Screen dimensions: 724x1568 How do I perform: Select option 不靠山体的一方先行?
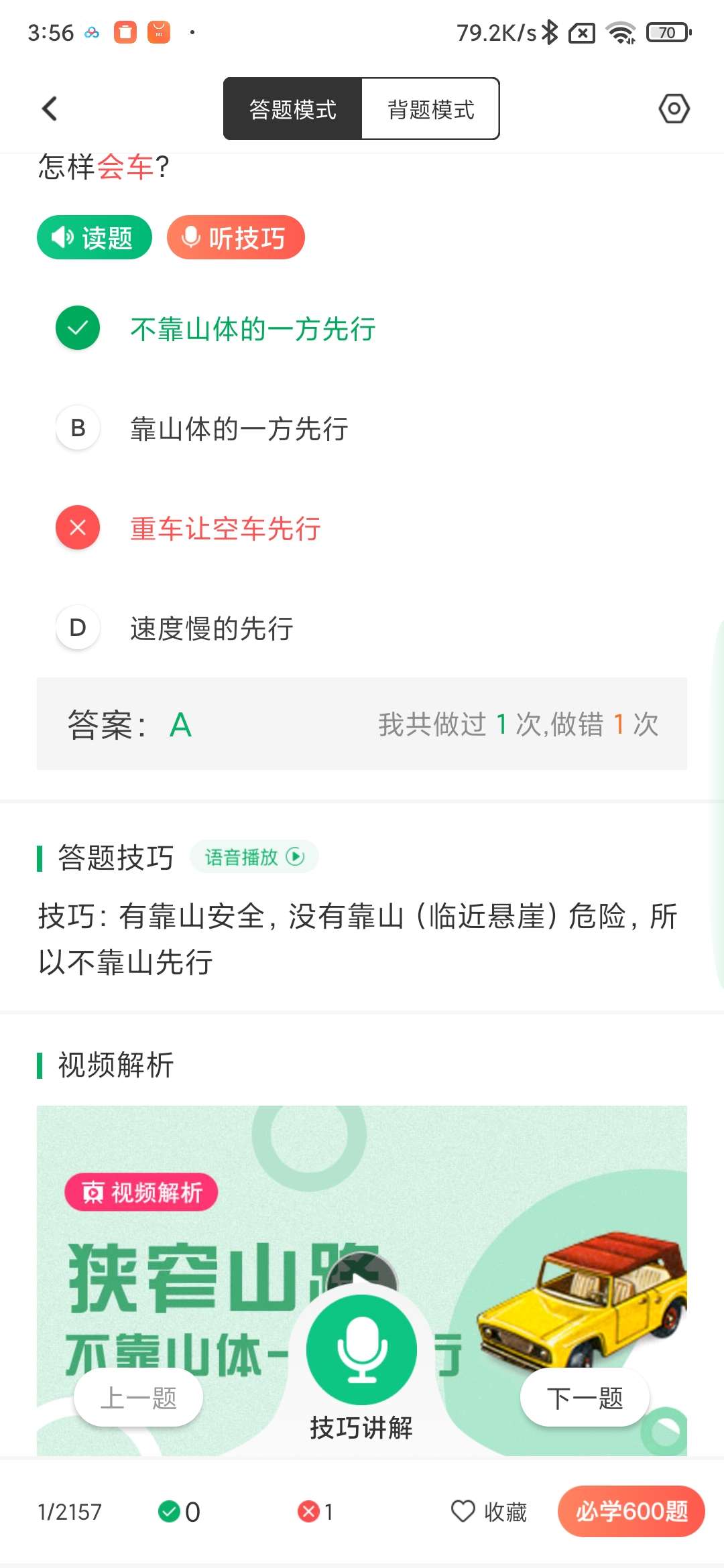tap(252, 329)
